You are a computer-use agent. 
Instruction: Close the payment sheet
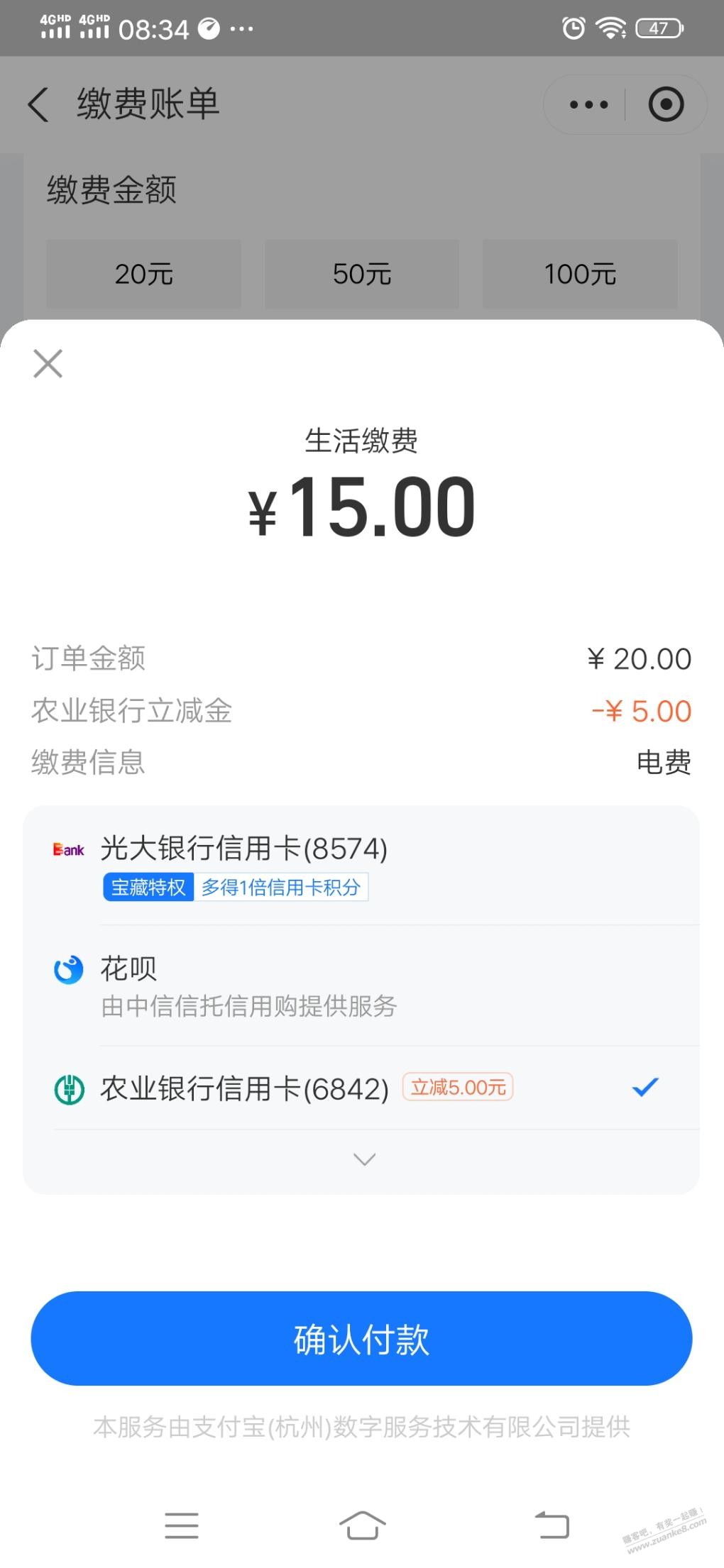pyautogui.click(x=48, y=364)
